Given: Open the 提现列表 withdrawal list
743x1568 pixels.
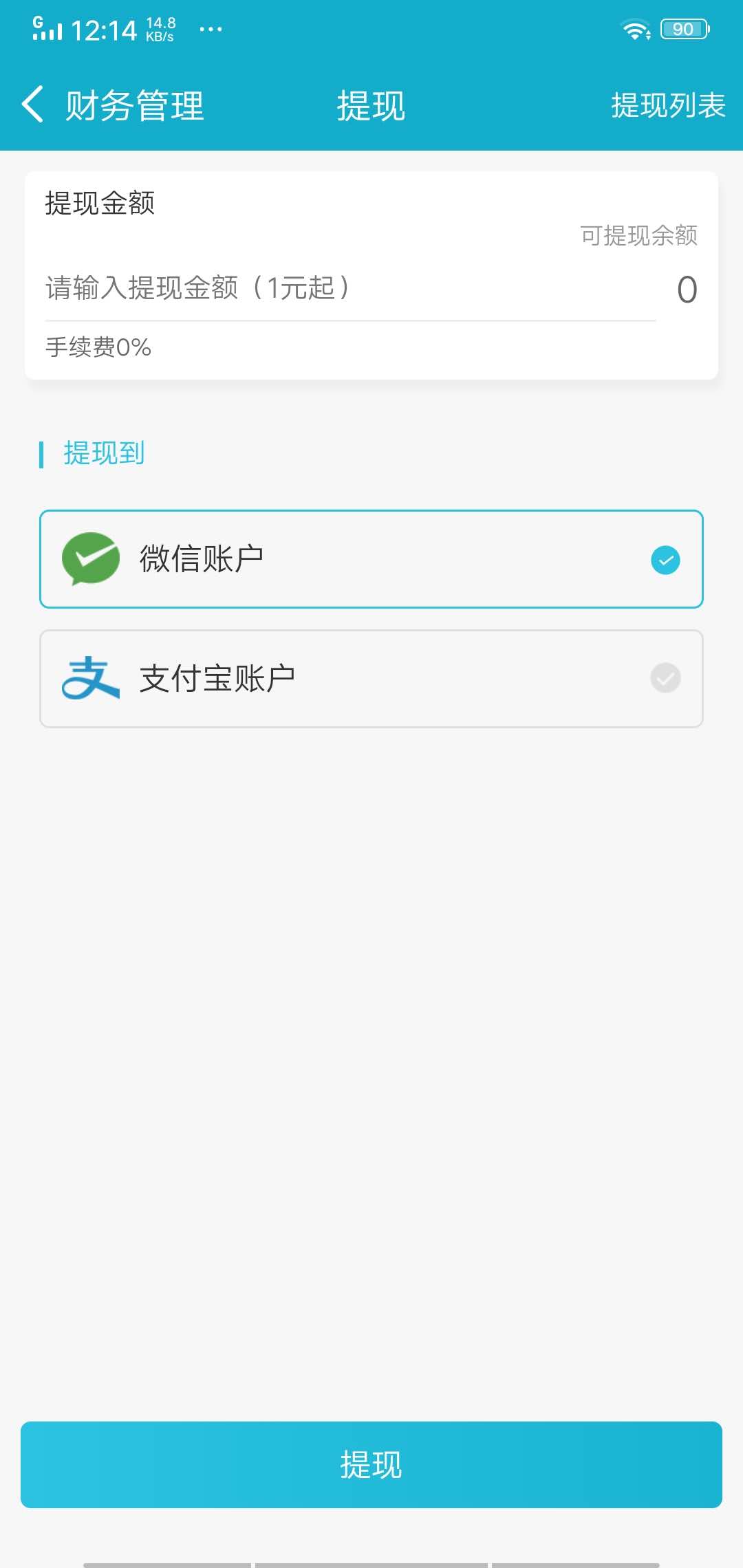Looking at the screenshot, I should (667, 105).
